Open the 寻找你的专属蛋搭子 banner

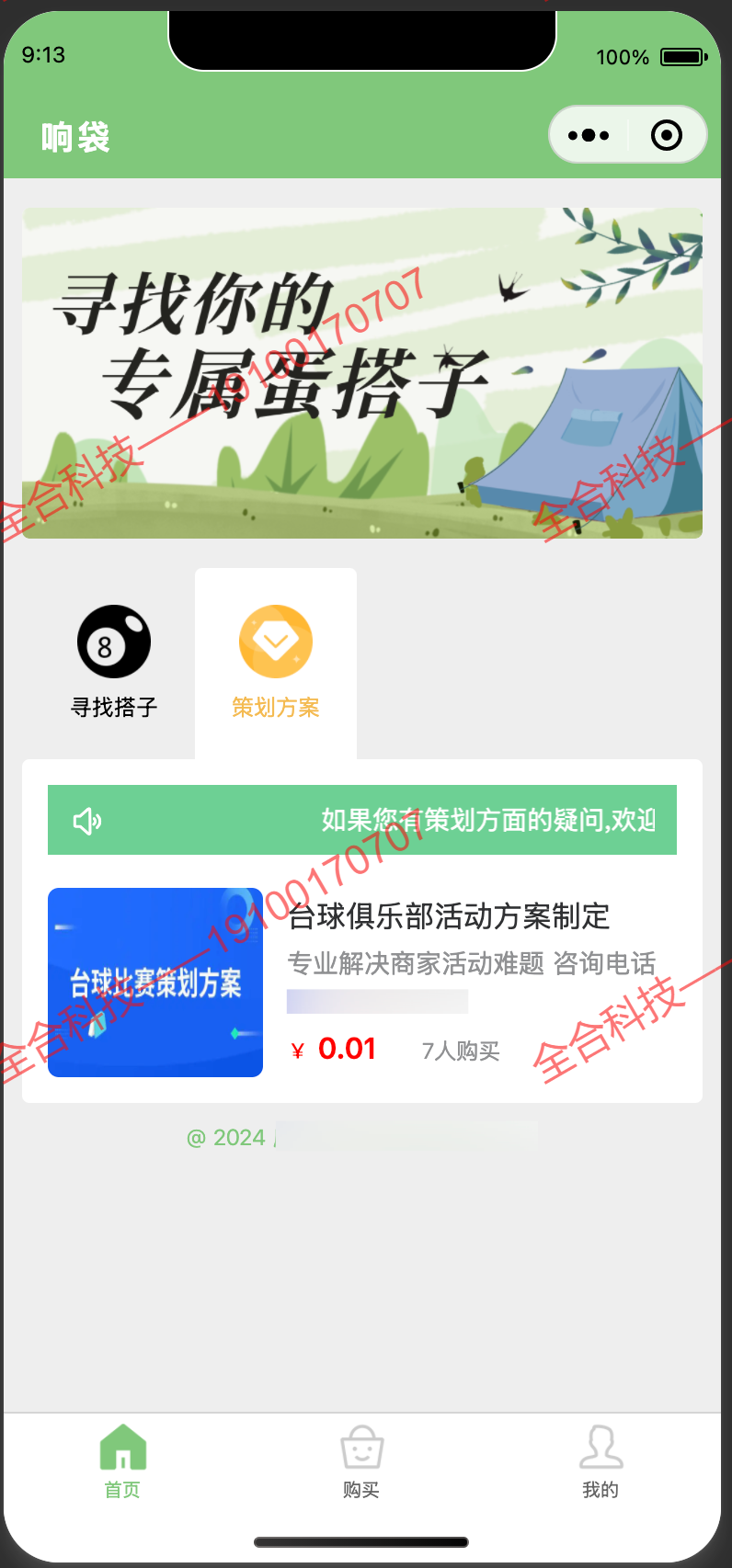pos(362,372)
